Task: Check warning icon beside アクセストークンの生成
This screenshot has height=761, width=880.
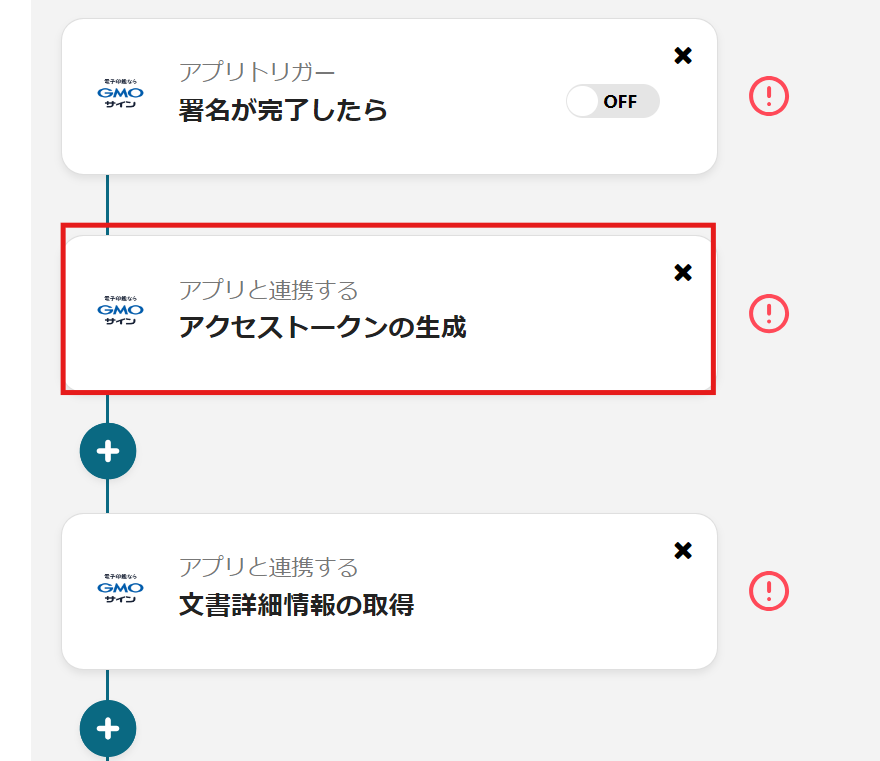Action: point(769,314)
